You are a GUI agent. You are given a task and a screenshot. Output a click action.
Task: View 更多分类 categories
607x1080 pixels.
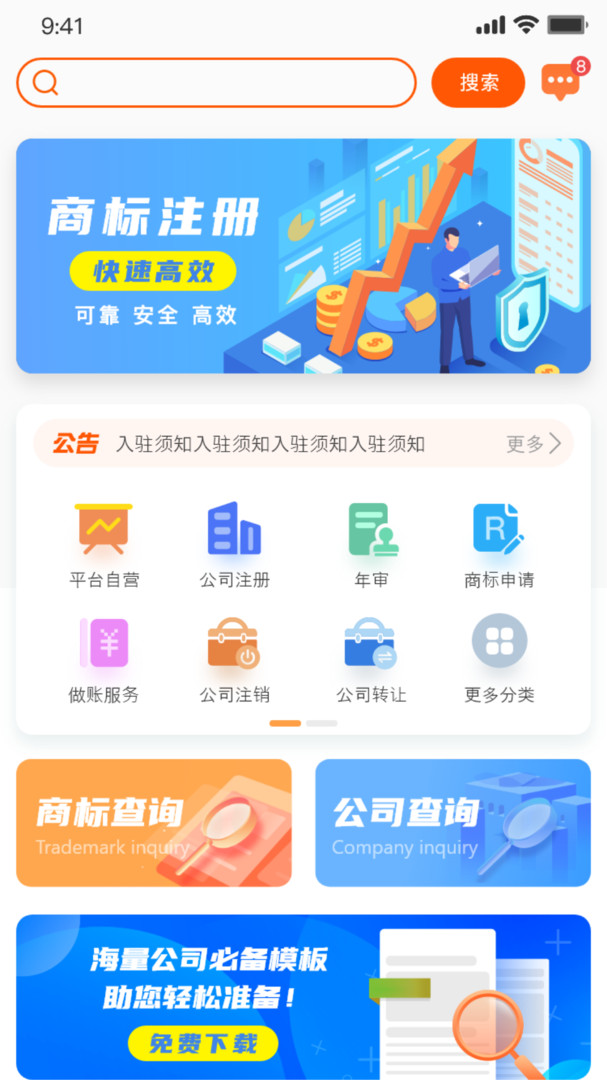coord(498,659)
